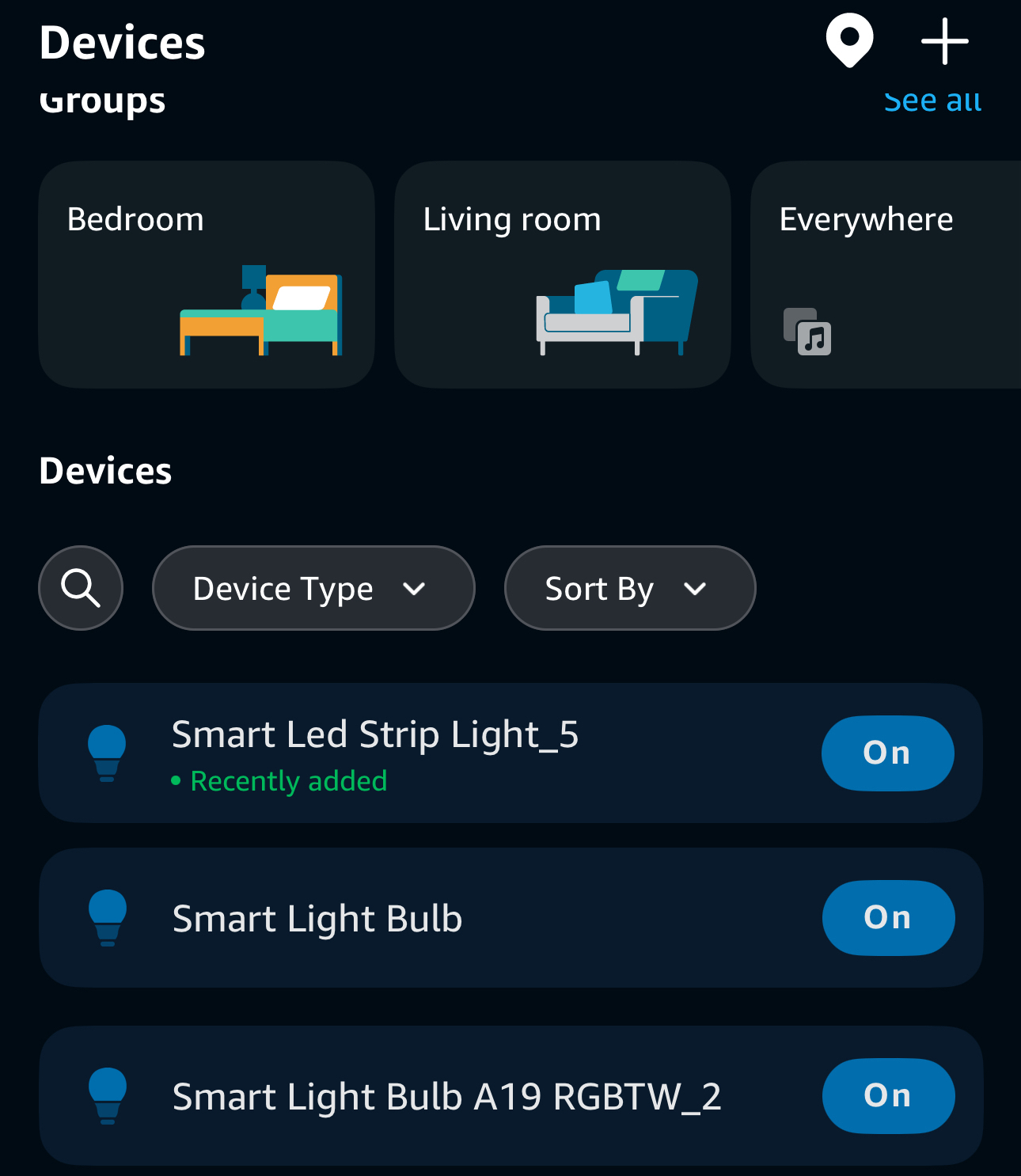Open the map location pin icon
This screenshot has width=1021, height=1176.
tap(849, 41)
